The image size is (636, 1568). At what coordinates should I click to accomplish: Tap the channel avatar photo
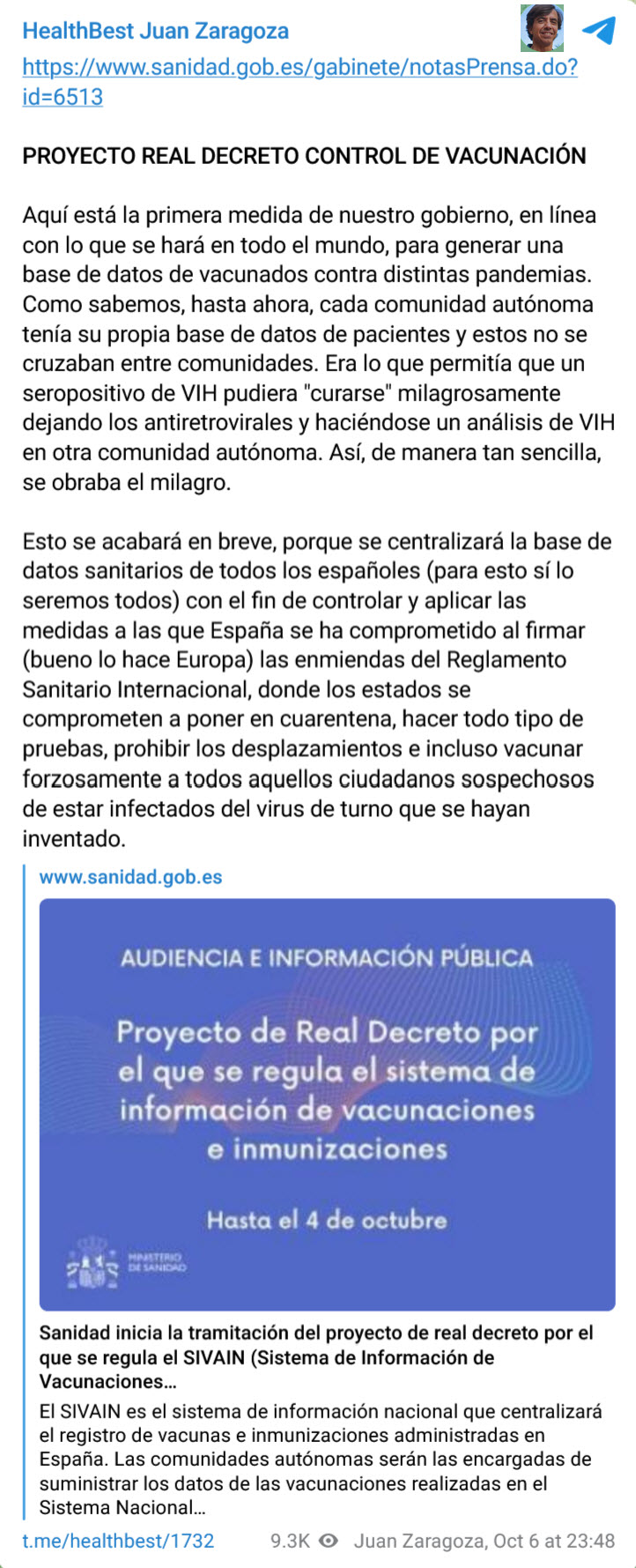pos(542,28)
